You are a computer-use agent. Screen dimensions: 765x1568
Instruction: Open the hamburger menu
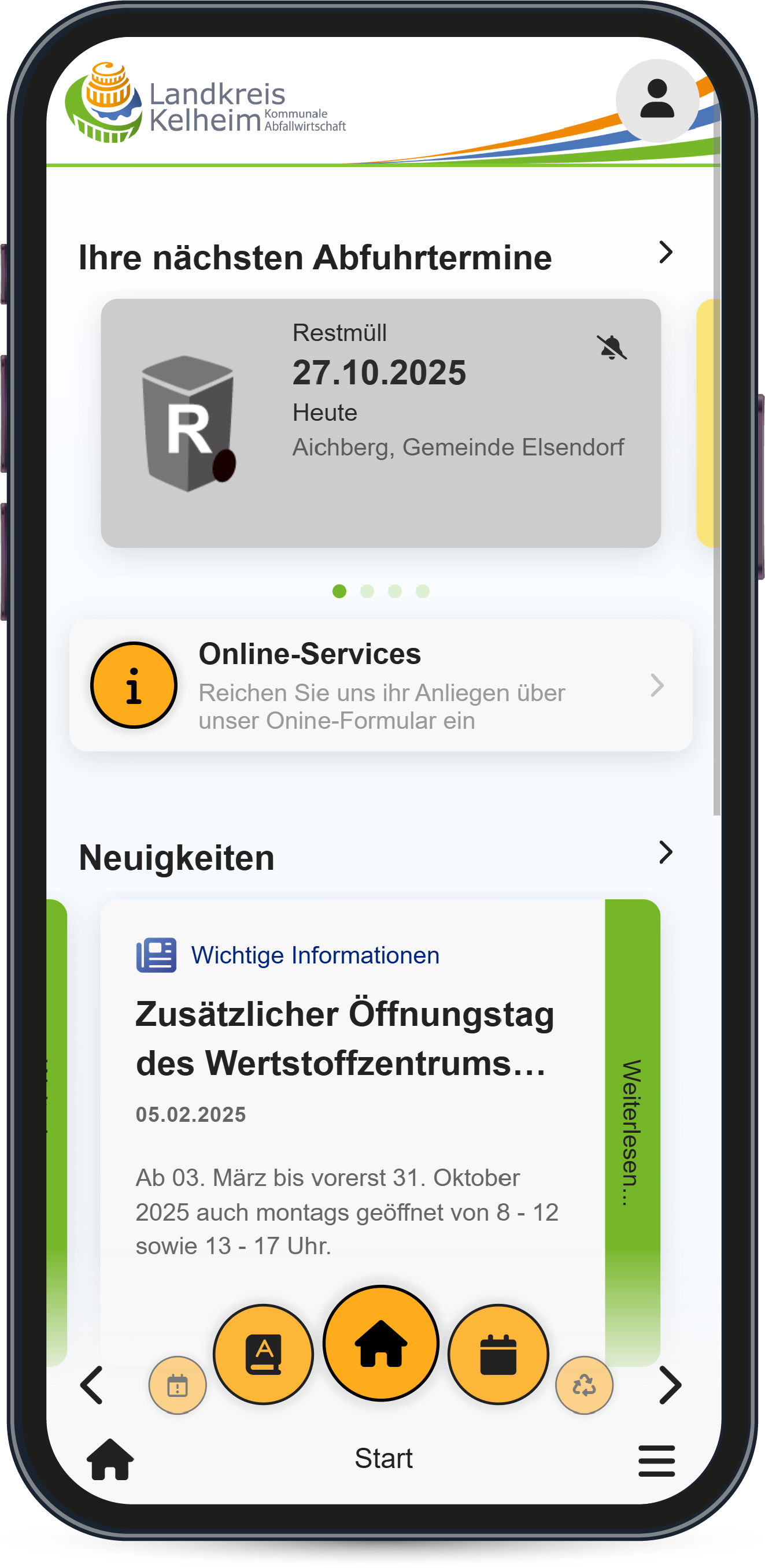(657, 1460)
